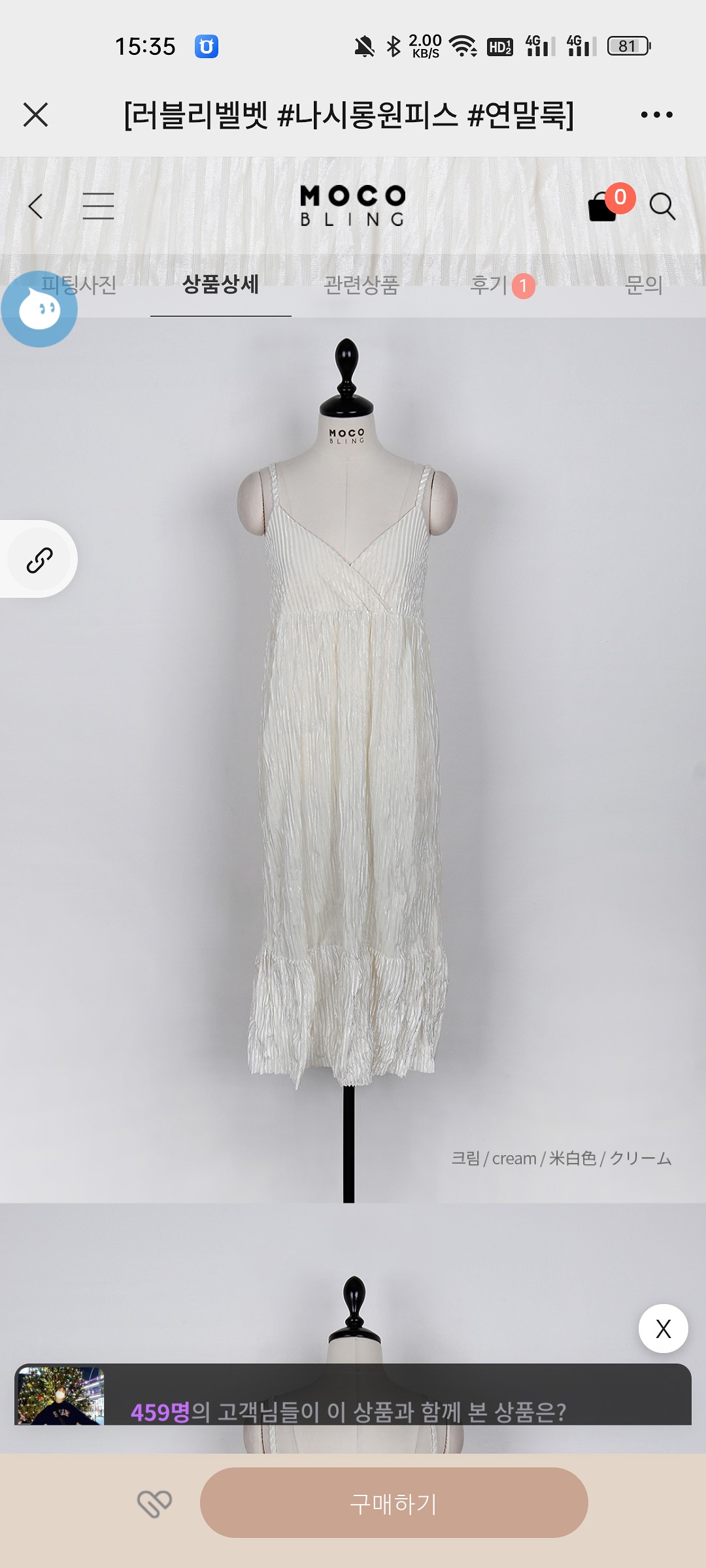706x1568 pixels.
Task: Dismiss the recommendation banner with X
Action: tap(664, 1328)
